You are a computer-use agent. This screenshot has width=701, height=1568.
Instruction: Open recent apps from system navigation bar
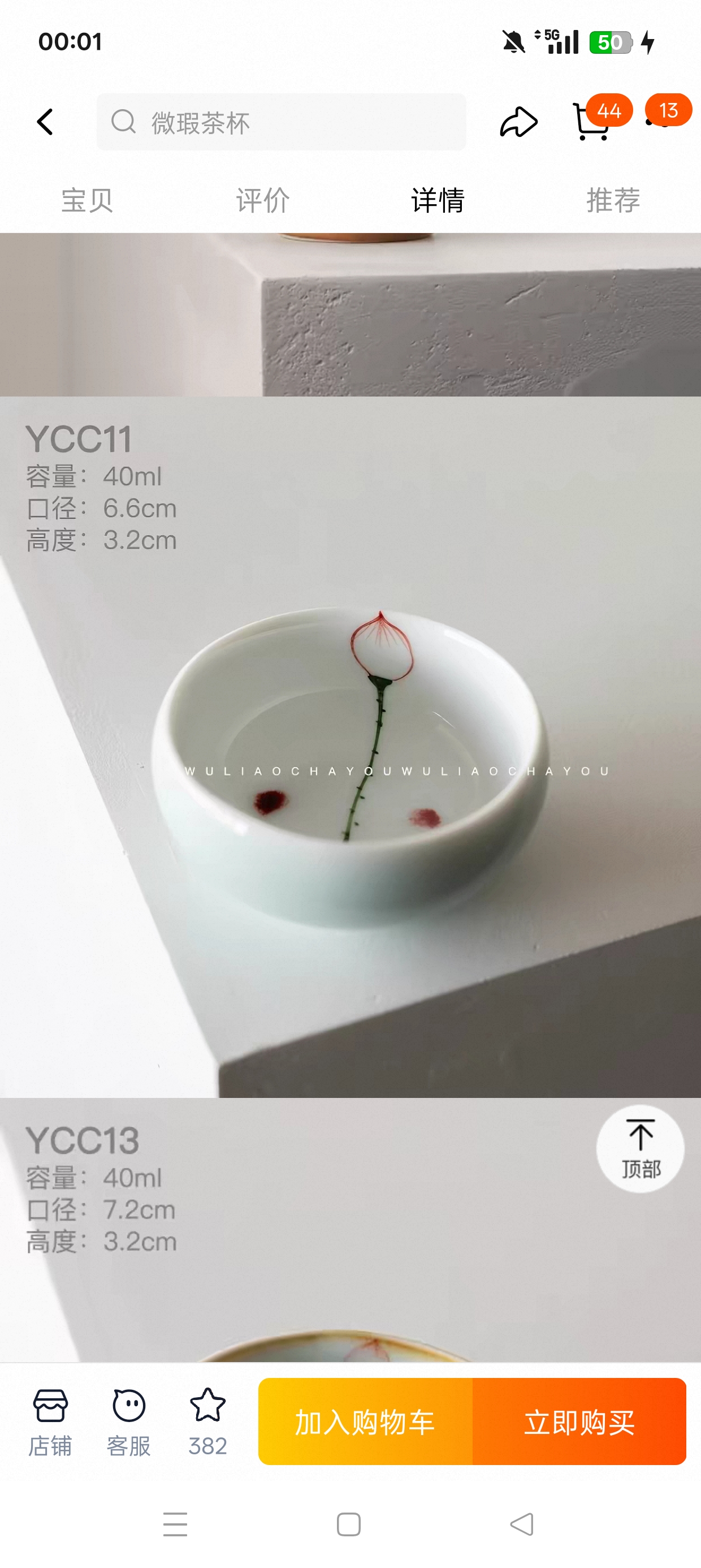pos(175,1524)
